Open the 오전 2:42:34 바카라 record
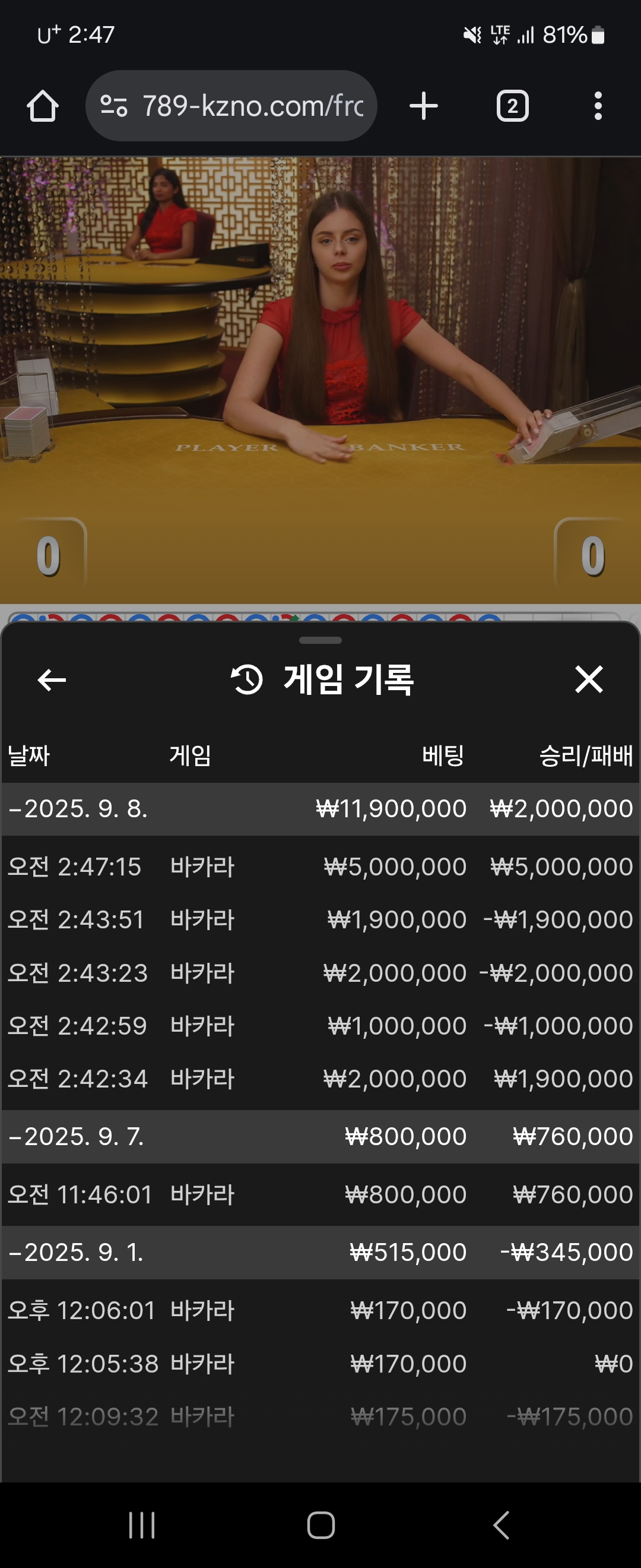641x1568 pixels. (320, 1079)
